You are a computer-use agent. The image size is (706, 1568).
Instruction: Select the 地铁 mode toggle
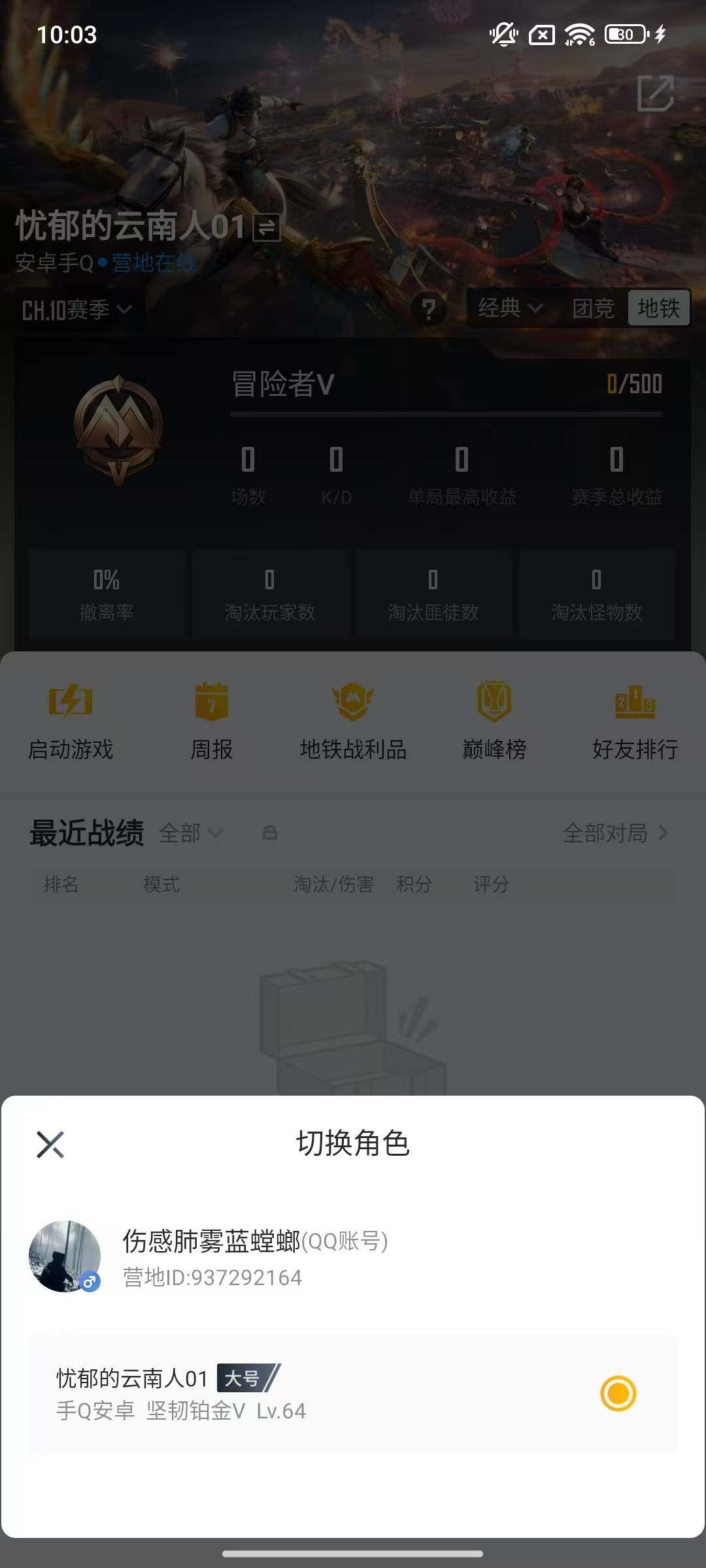[x=658, y=308]
